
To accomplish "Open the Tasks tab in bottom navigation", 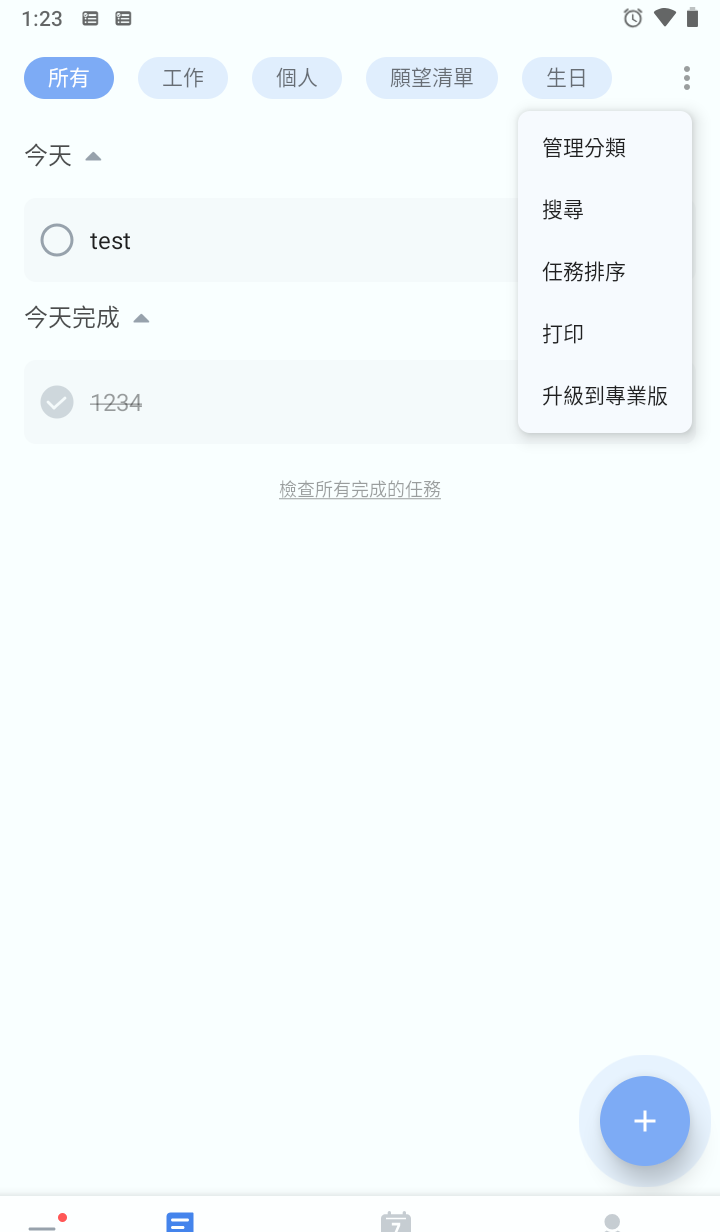I will 180,1221.
